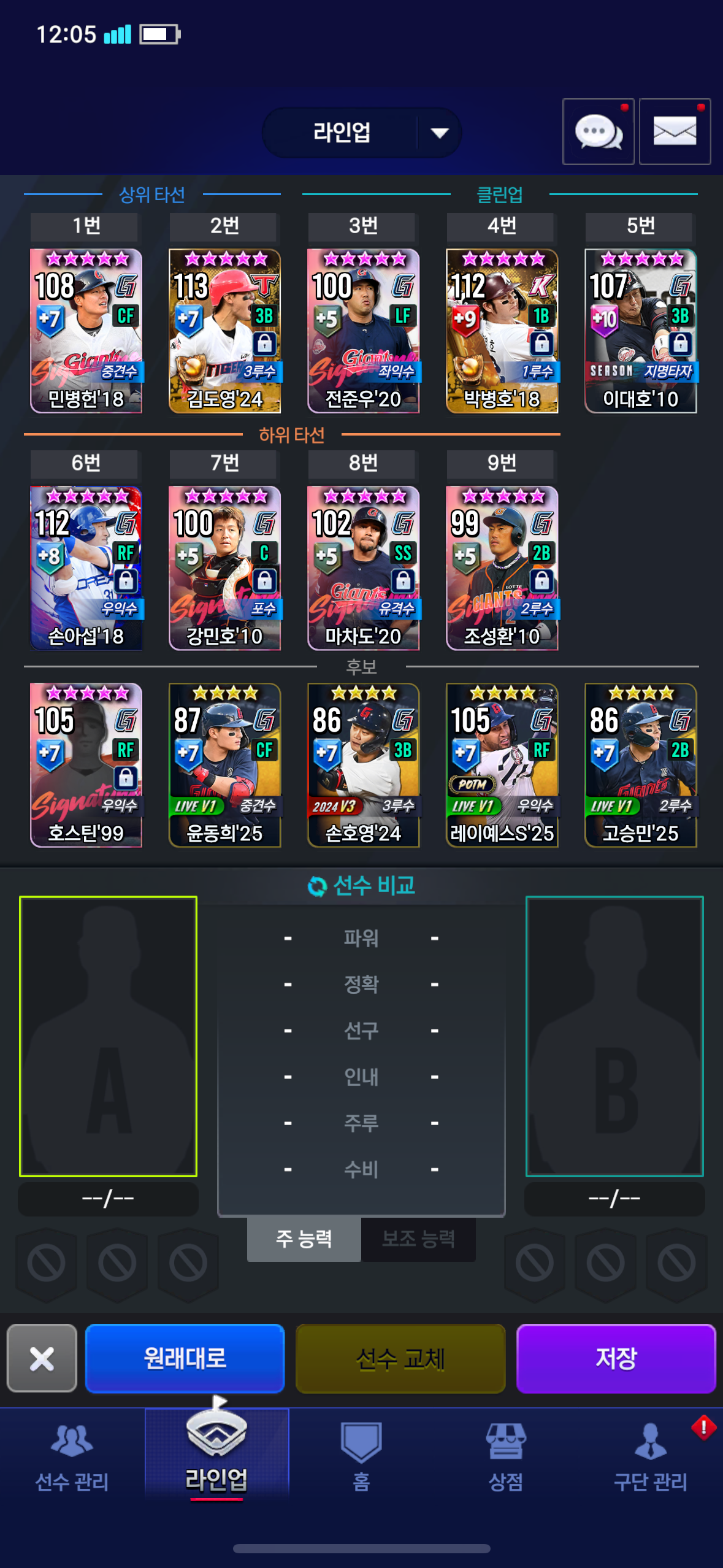The image size is (723, 1568).
Task: Switch to the 보조 능력 tab
Action: [418, 1239]
